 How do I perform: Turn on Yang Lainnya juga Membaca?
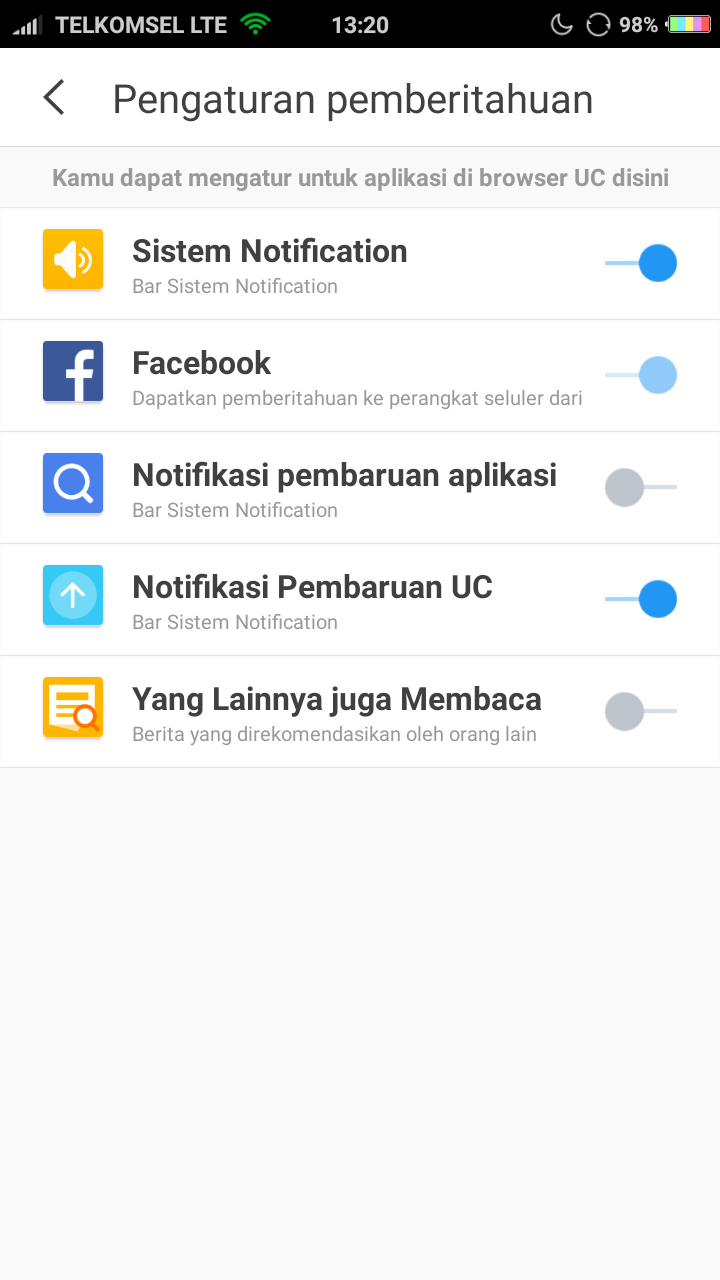click(641, 712)
